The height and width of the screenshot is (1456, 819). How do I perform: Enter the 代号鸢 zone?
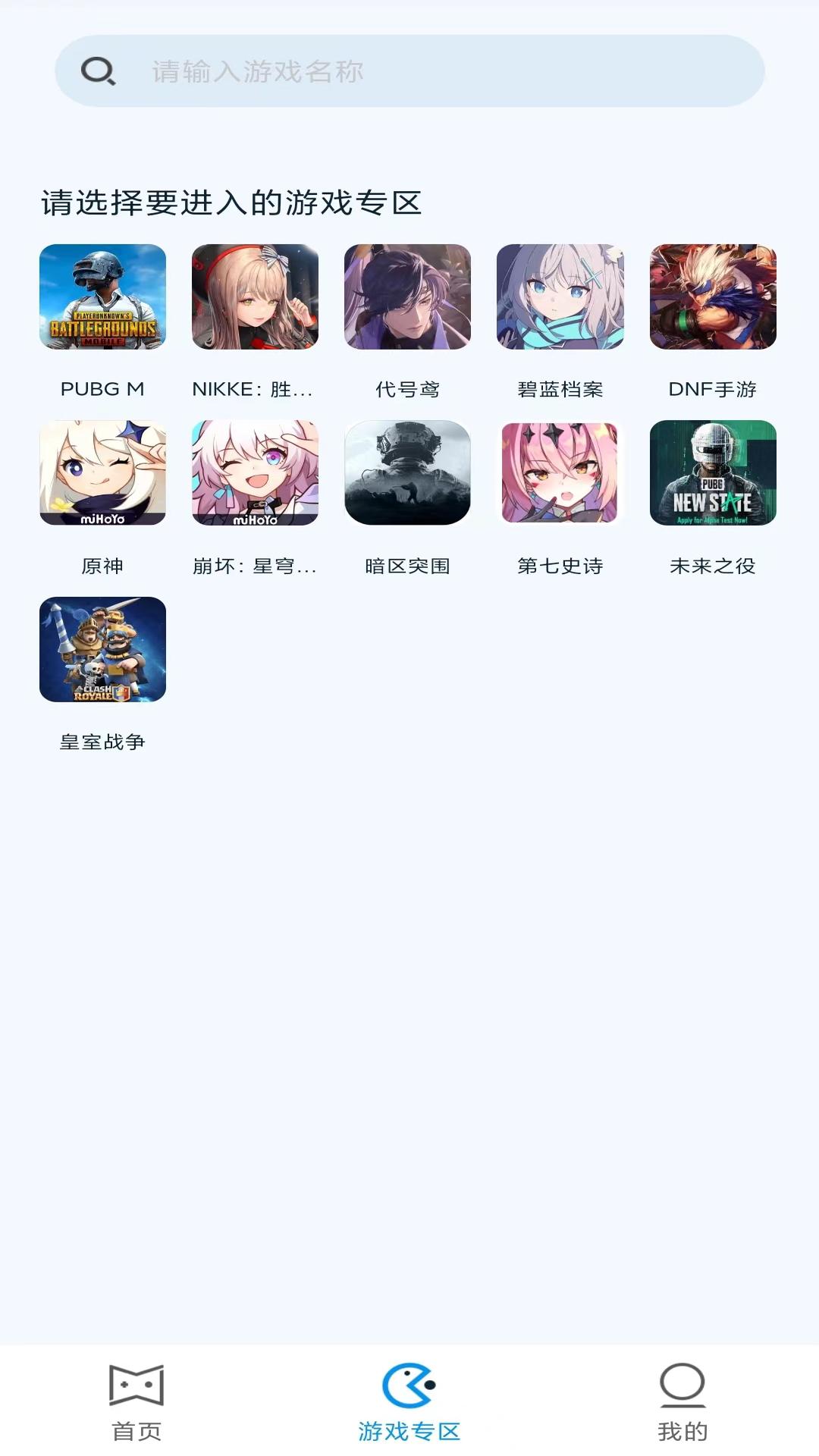pyautogui.click(x=407, y=299)
